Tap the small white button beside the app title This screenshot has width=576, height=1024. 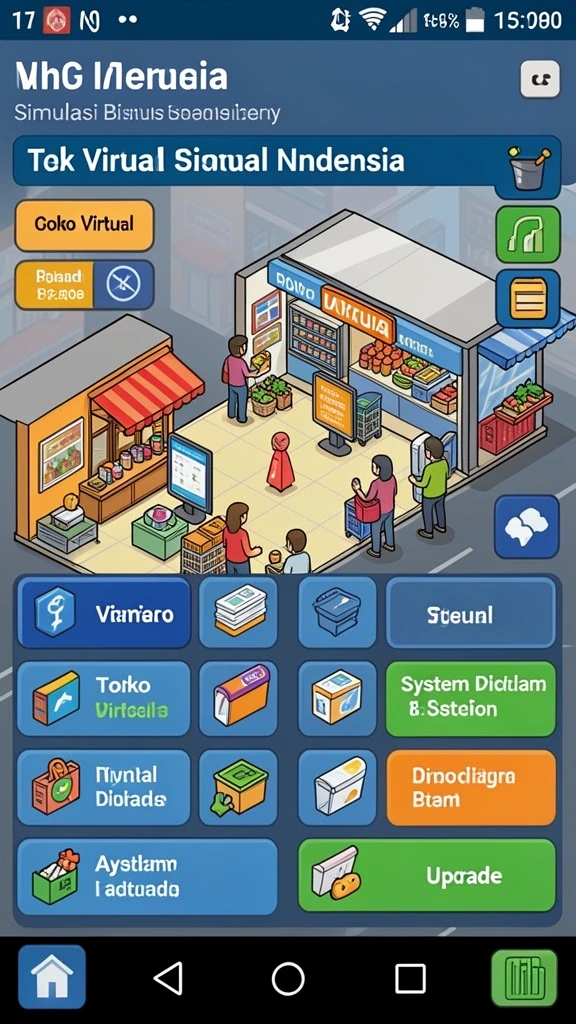pos(540,79)
